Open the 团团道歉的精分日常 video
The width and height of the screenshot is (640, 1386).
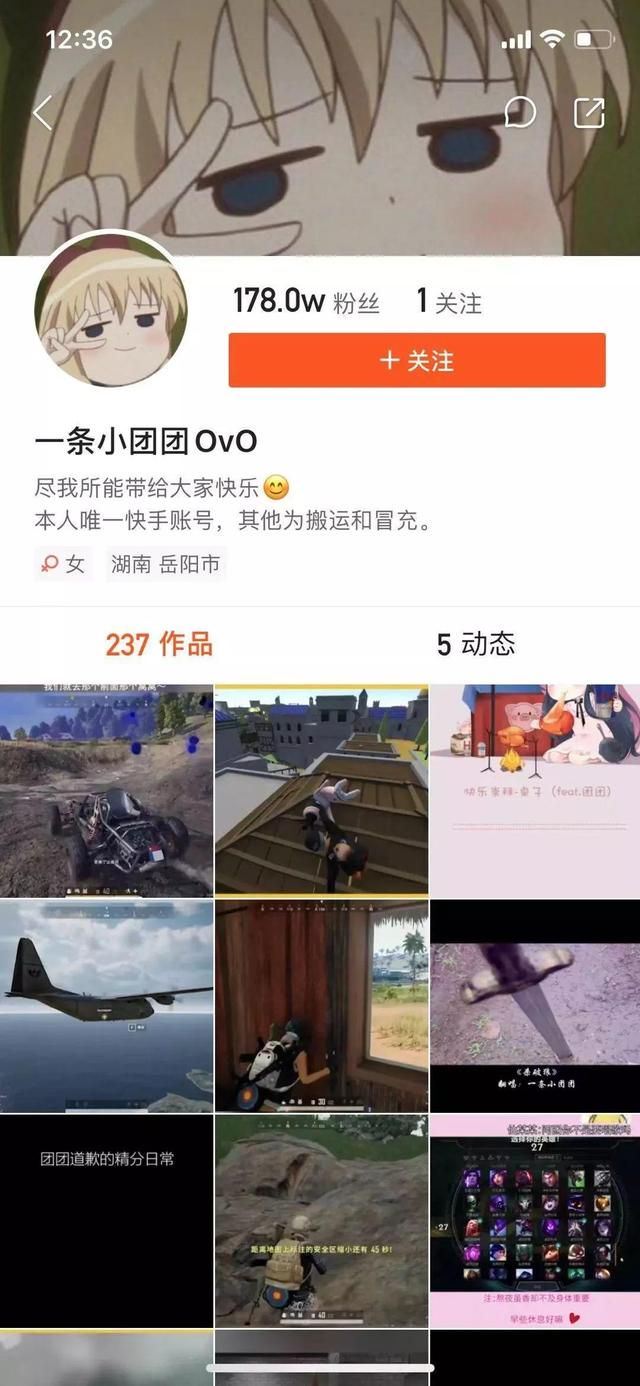click(106, 1221)
